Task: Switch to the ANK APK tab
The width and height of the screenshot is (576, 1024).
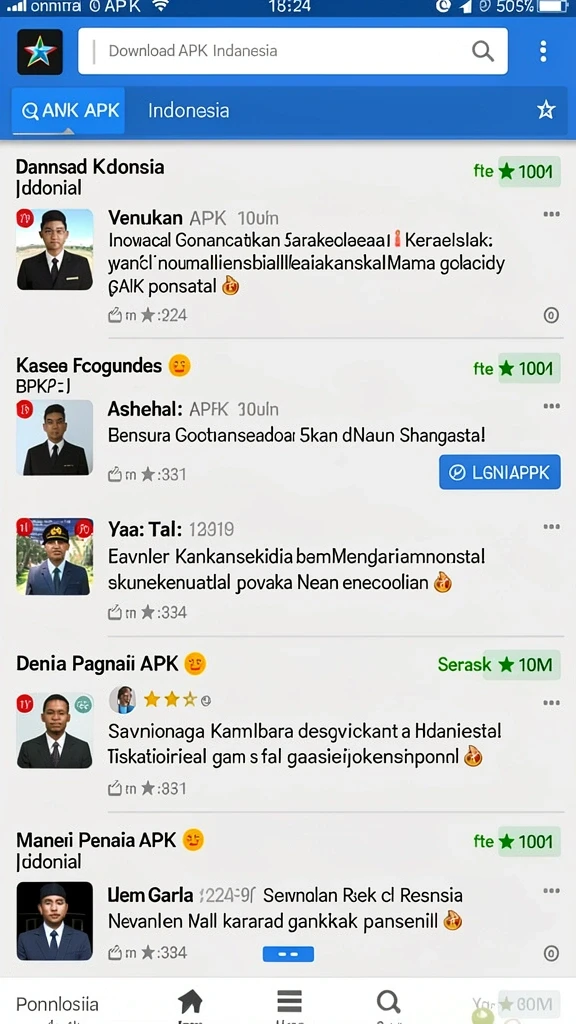Action: coord(69,110)
